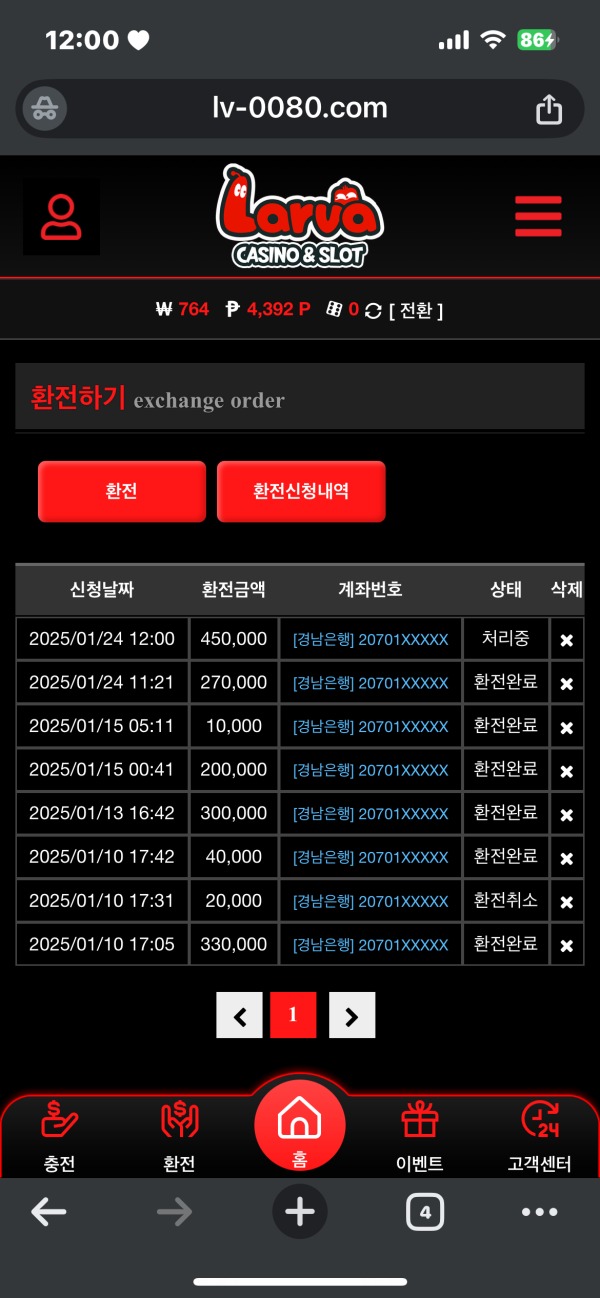600x1298 pixels.
Task: Open the browser tab switcher
Action: point(425,1213)
